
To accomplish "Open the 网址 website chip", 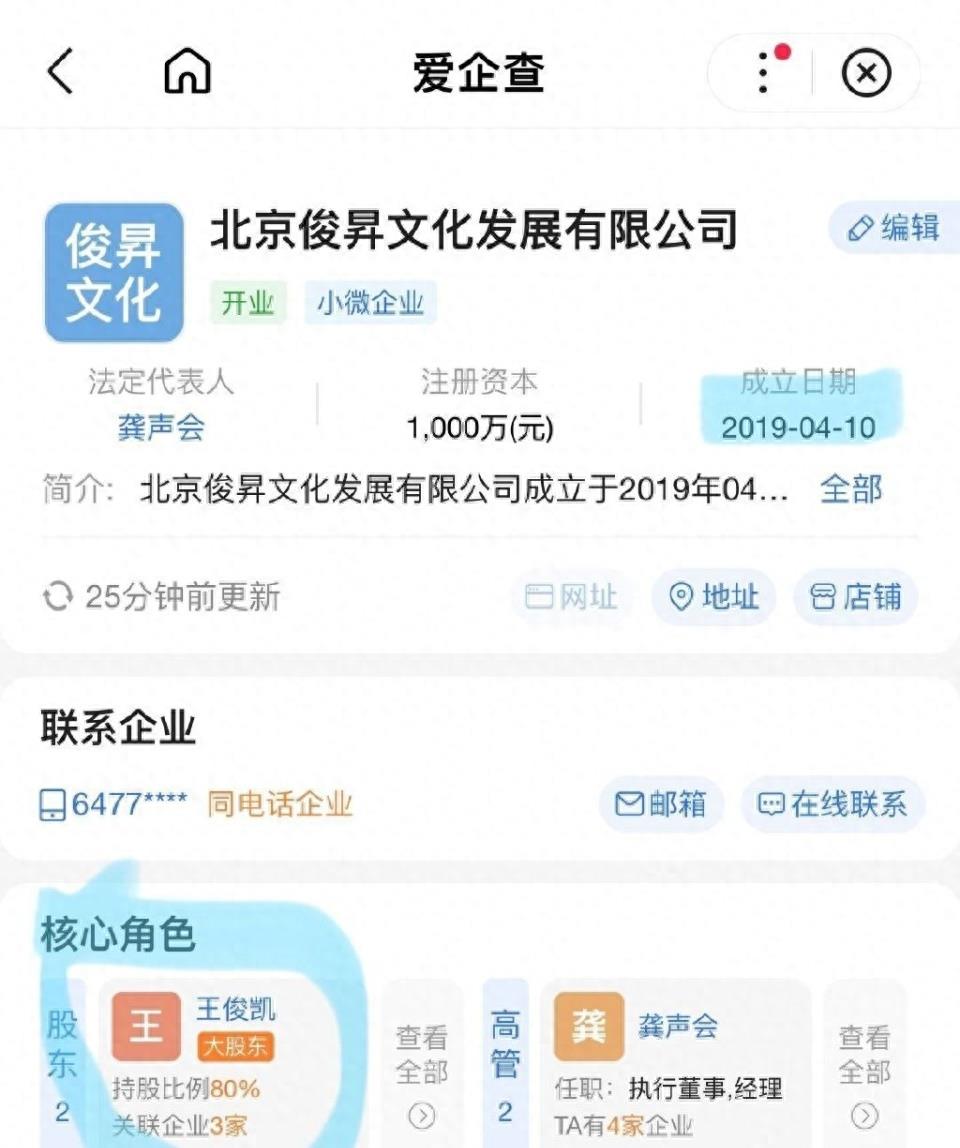I will 571,598.
